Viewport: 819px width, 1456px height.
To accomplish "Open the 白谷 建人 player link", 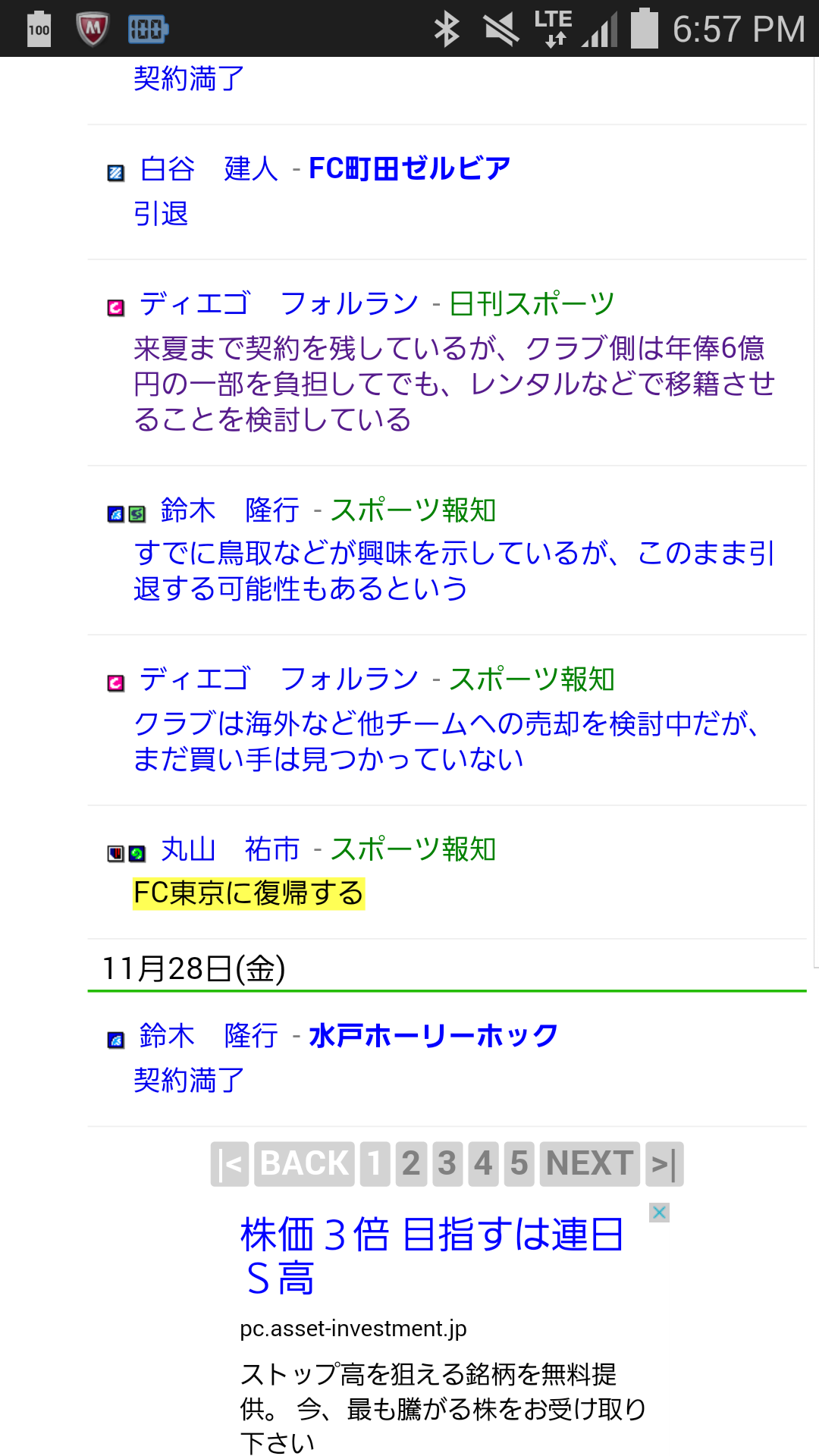I will [x=209, y=168].
